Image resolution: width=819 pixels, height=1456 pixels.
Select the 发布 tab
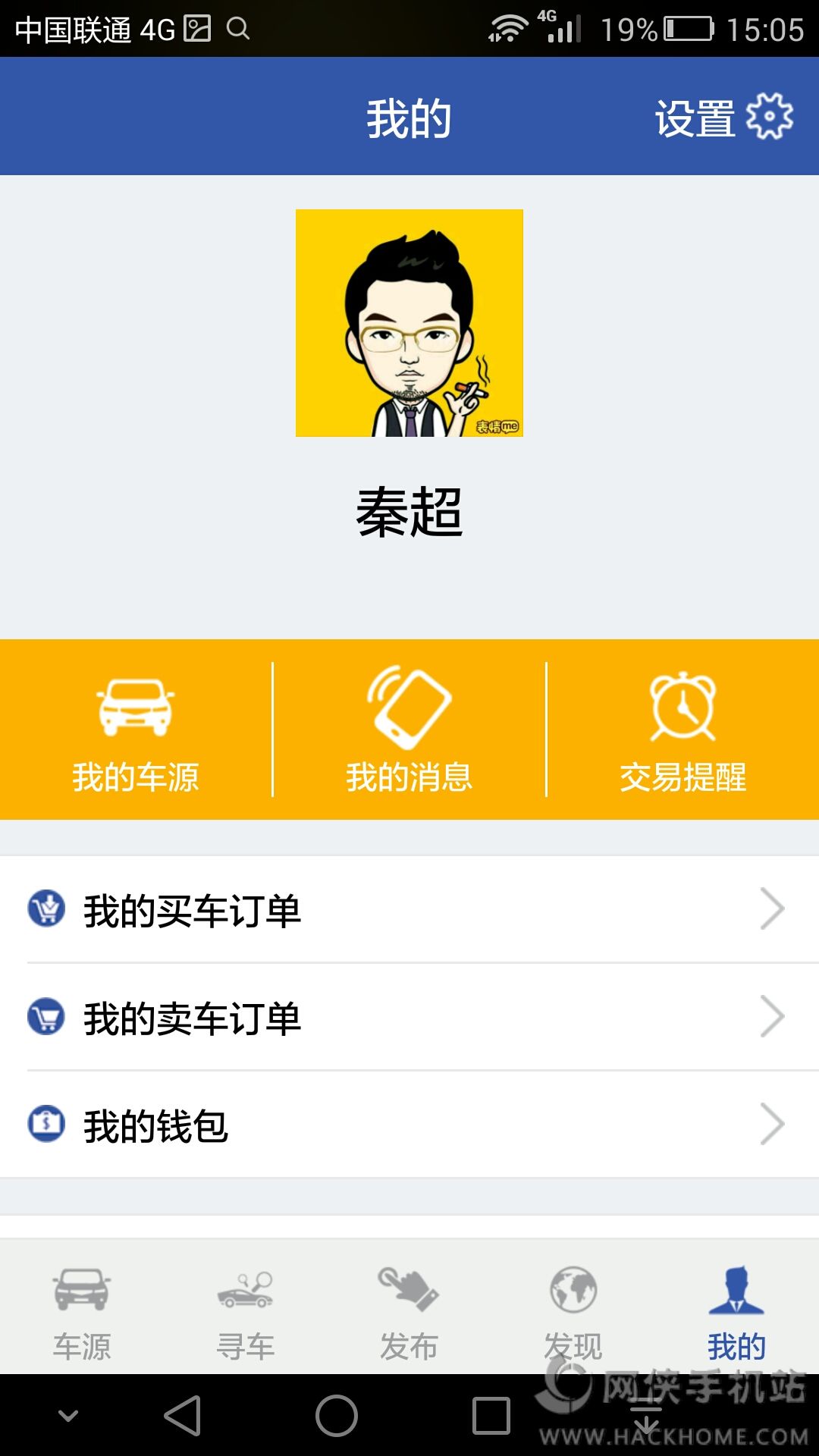(409, 1312)
